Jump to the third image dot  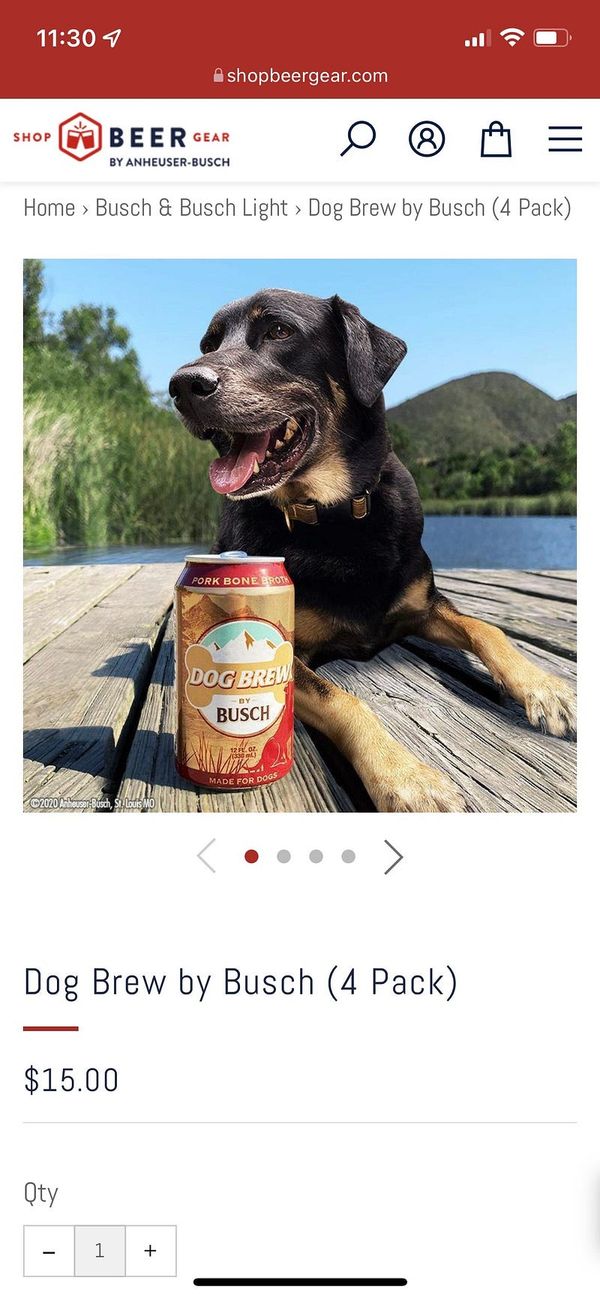(x=316, y=857)
